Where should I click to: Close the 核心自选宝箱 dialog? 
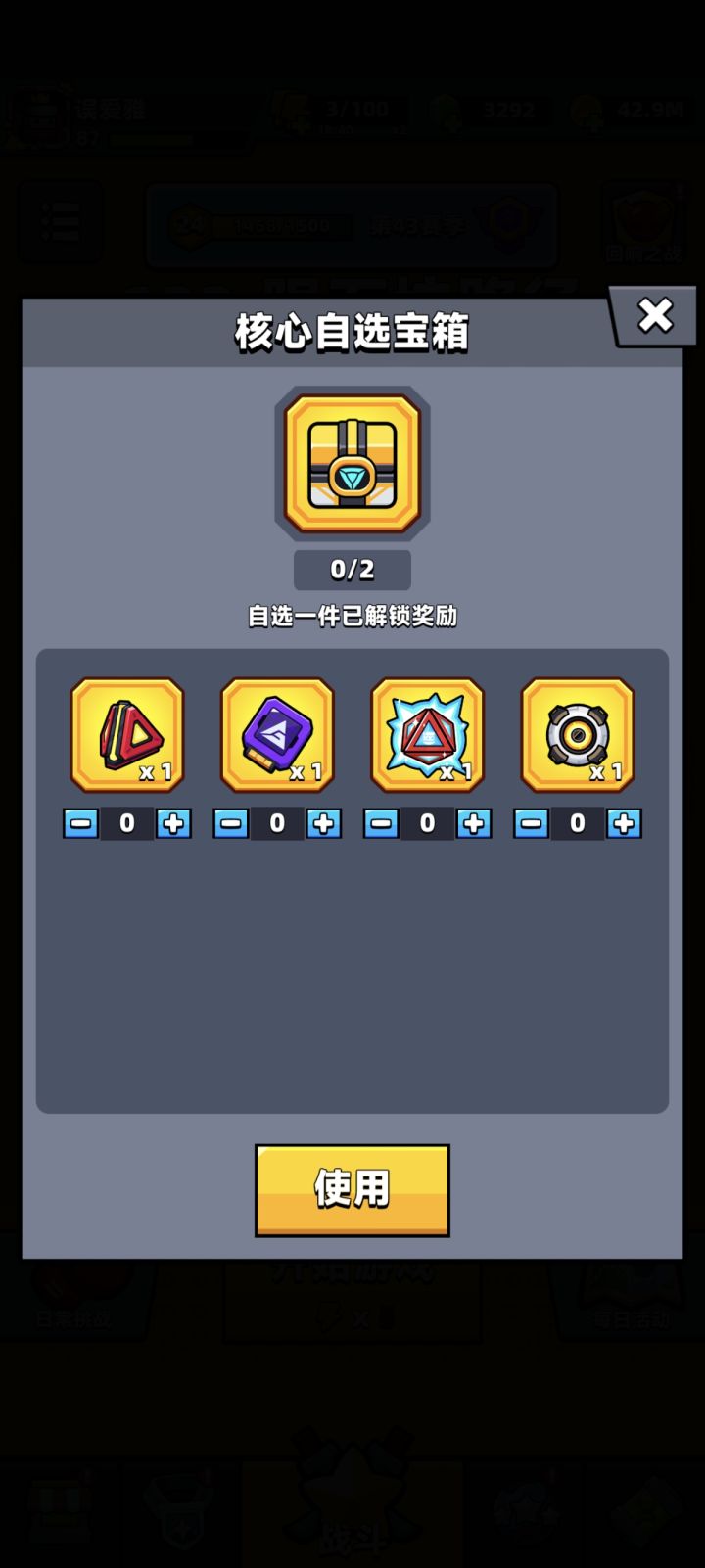coord(654,315)
